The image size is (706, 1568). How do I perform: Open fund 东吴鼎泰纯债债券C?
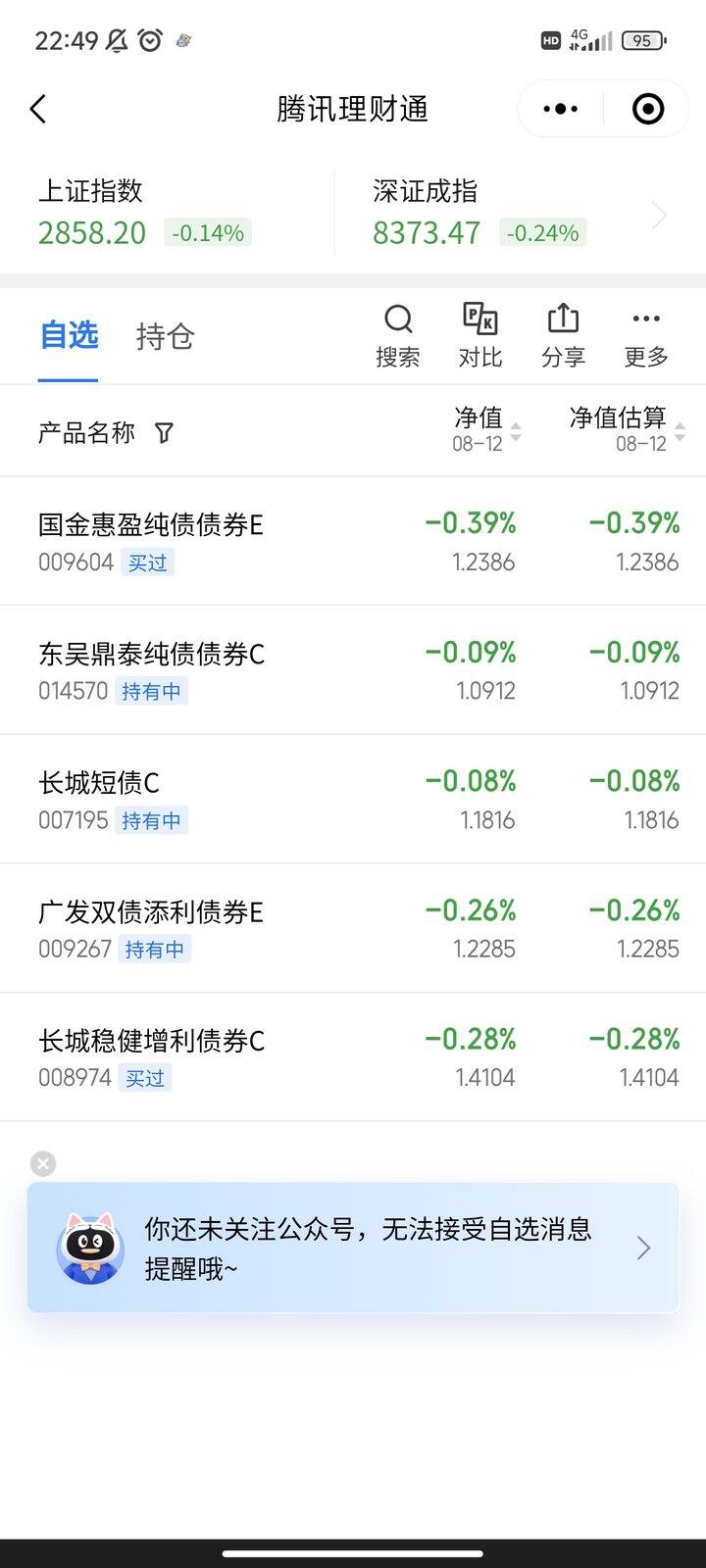tap(353, 670)
